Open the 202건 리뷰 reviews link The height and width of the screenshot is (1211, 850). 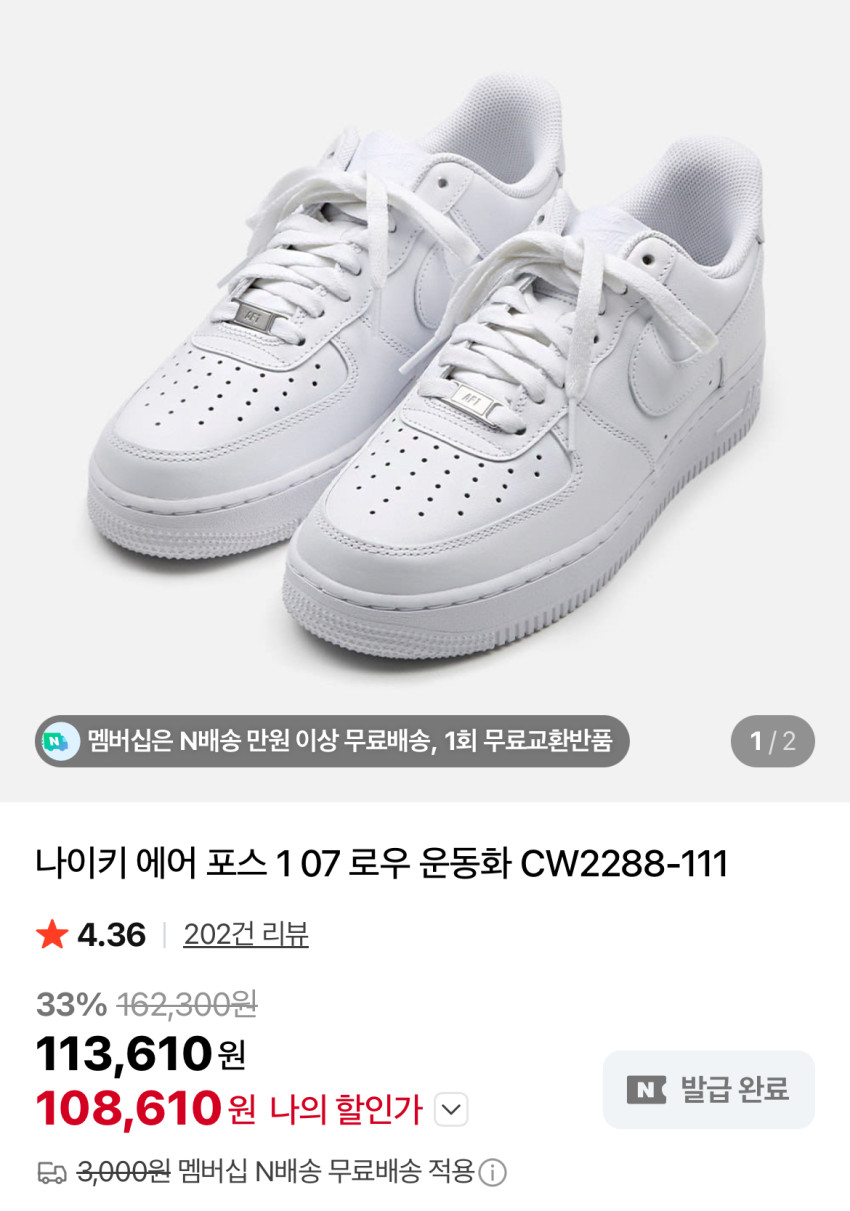pos(246,934)
